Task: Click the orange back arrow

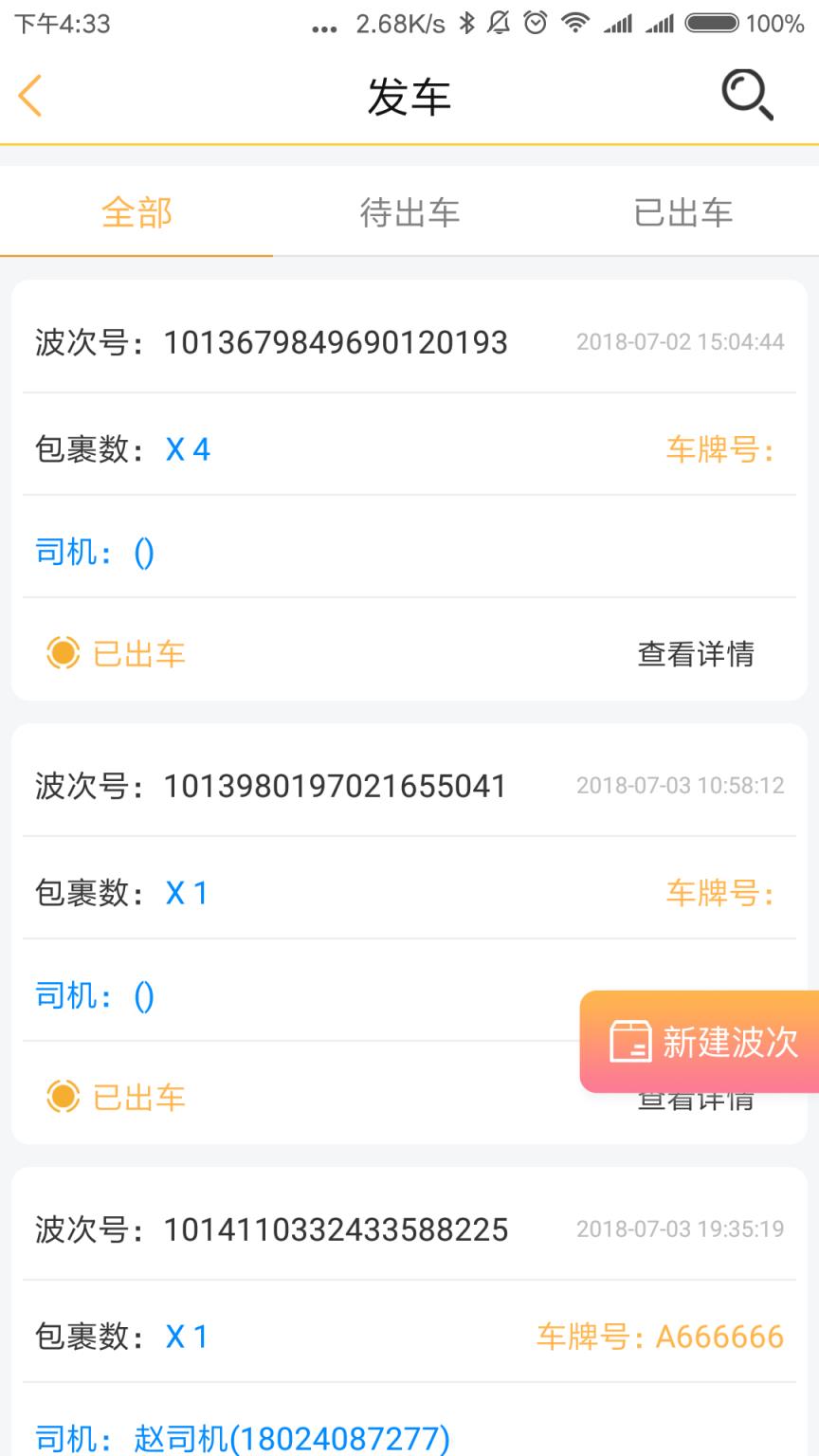Action: tap(31, 95)
